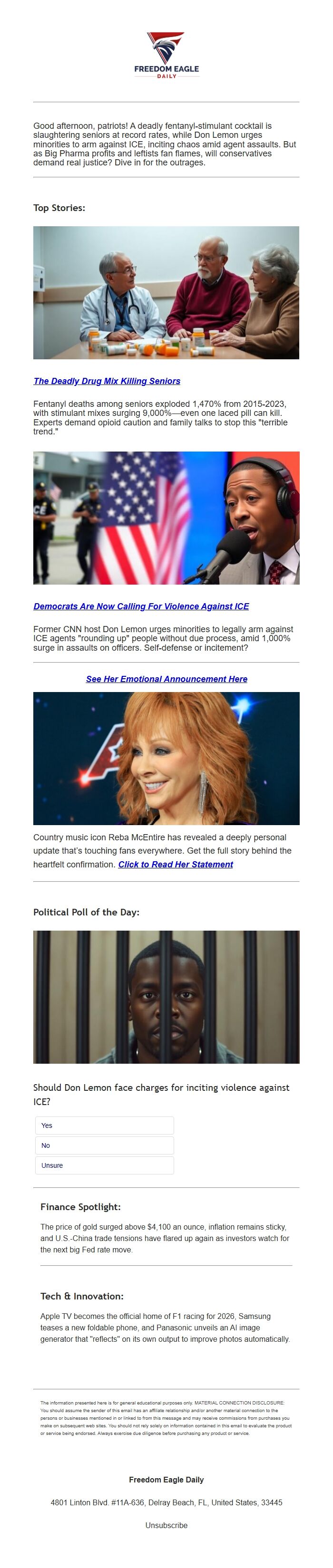Select Unsure in the poll

[104, 1165]
